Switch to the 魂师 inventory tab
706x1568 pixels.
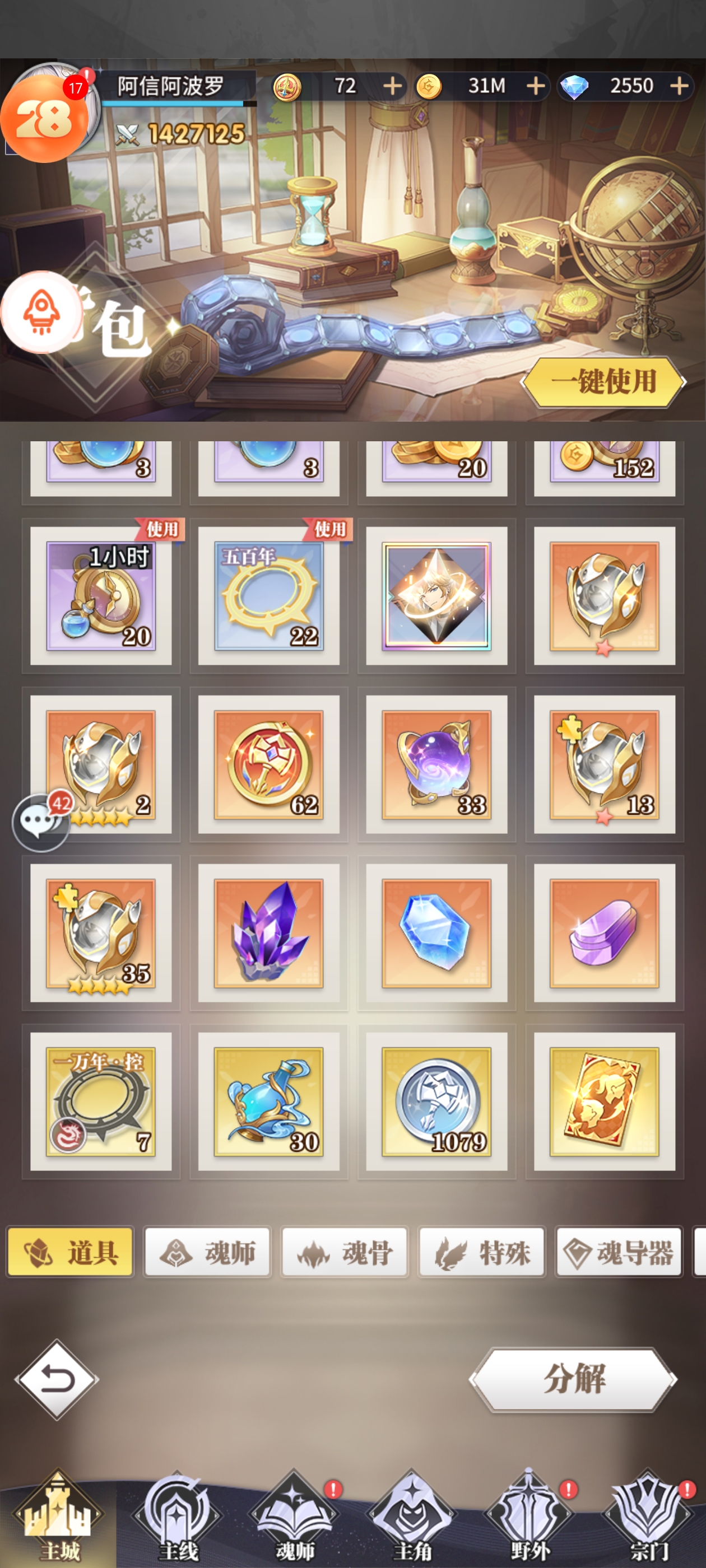[x=207, y=1252]
